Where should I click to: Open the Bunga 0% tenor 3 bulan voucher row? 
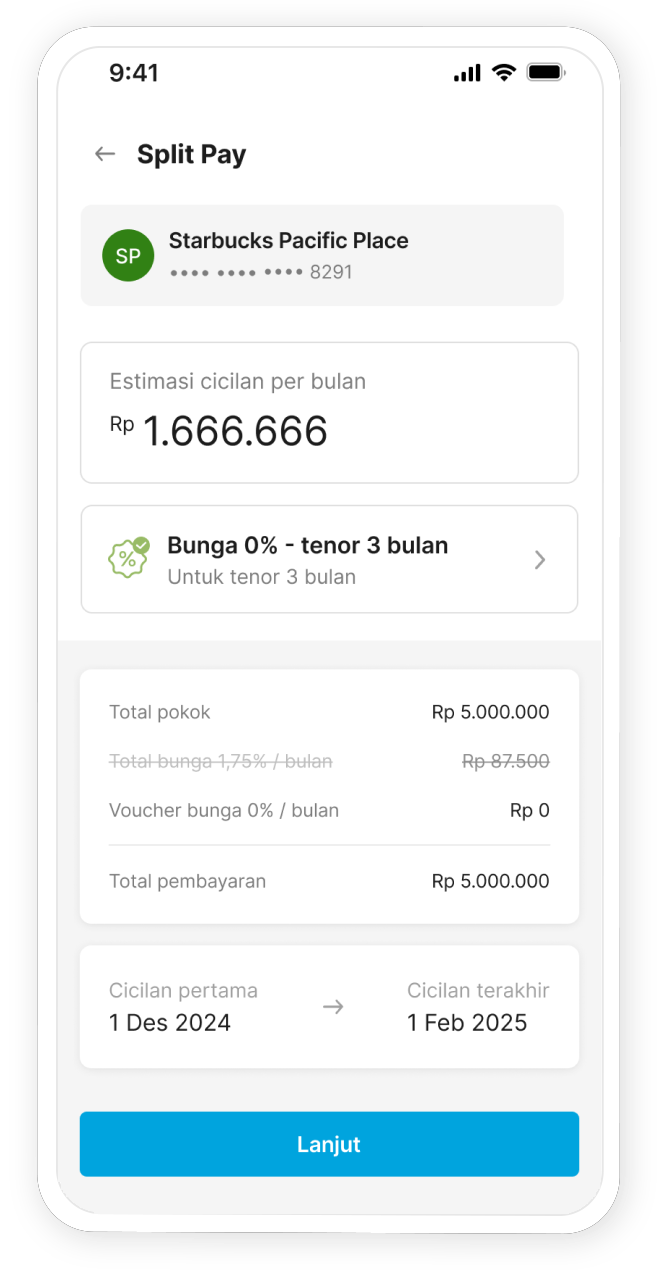(329, 559)
